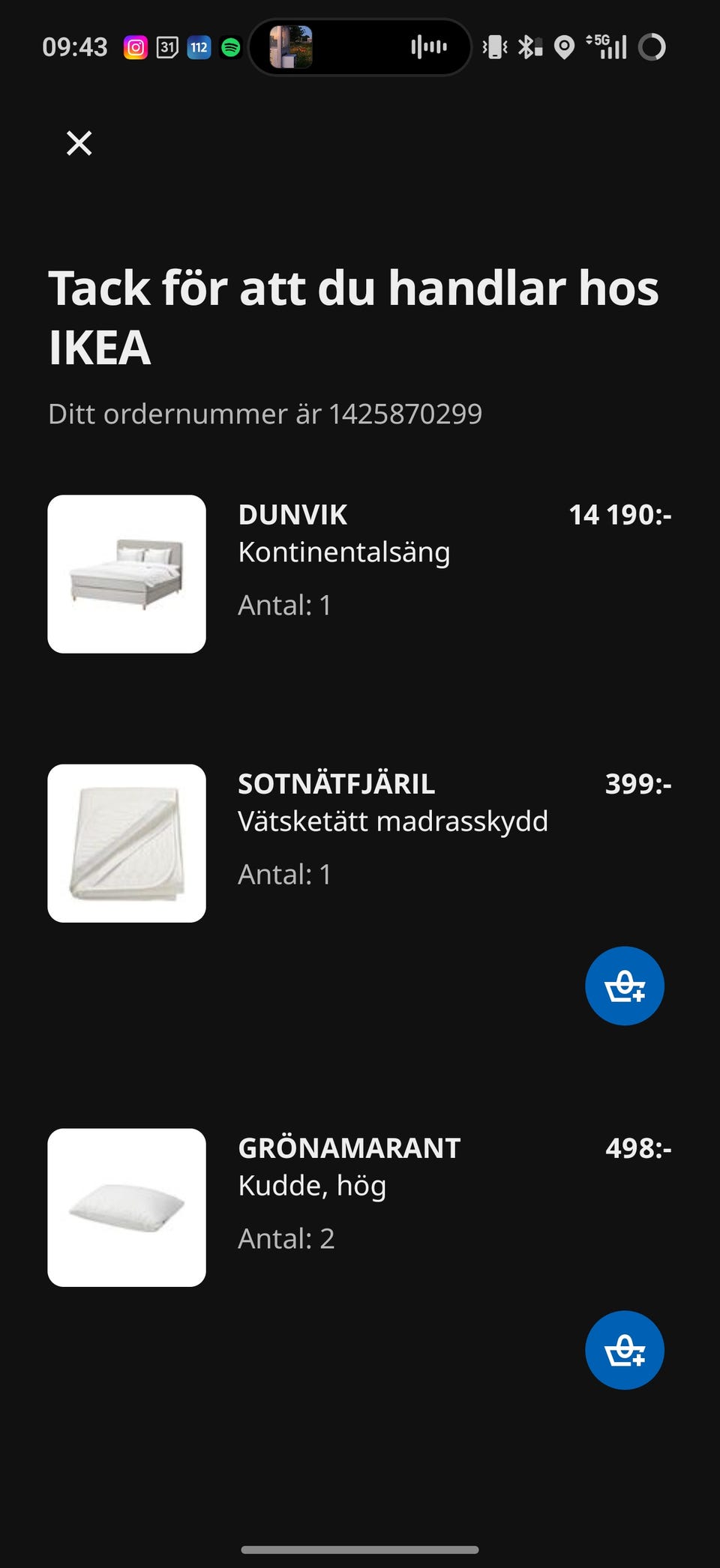Screen dimensions: 720x1568
Task: Open the camera cutout preview pill
Action: tap(291, 46)
